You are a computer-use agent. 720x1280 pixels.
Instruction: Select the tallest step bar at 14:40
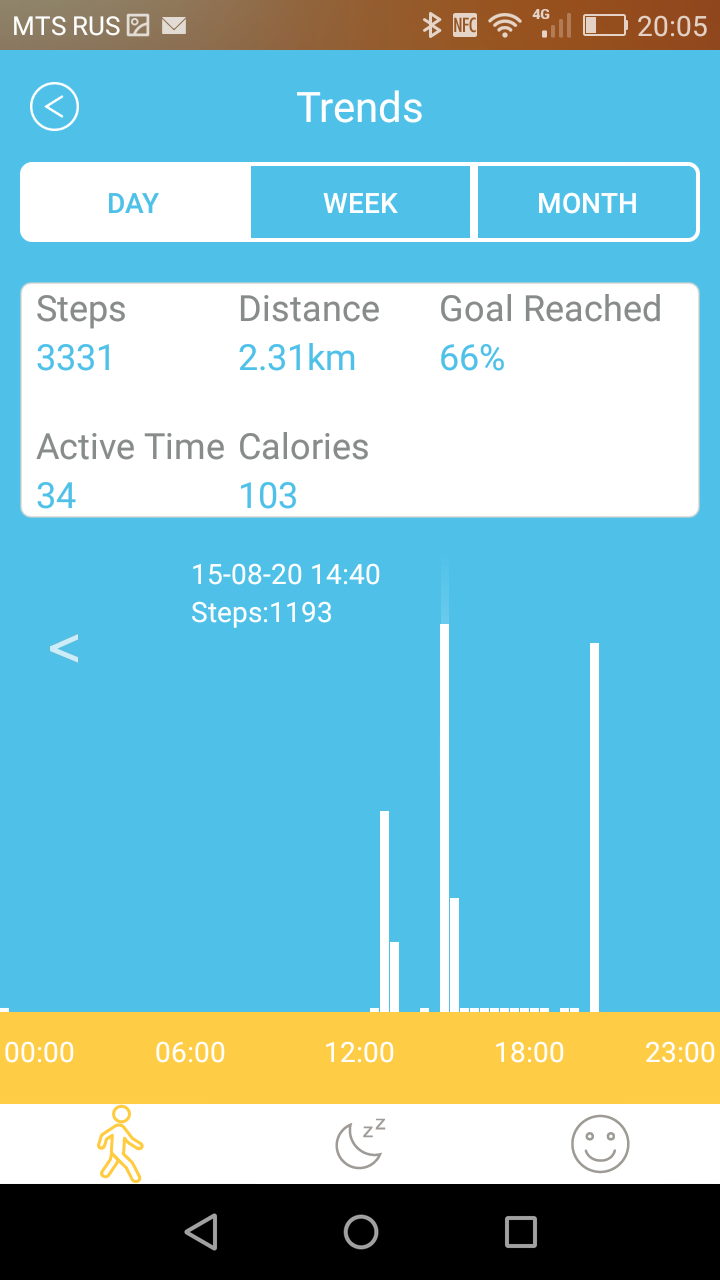point(444,815)
